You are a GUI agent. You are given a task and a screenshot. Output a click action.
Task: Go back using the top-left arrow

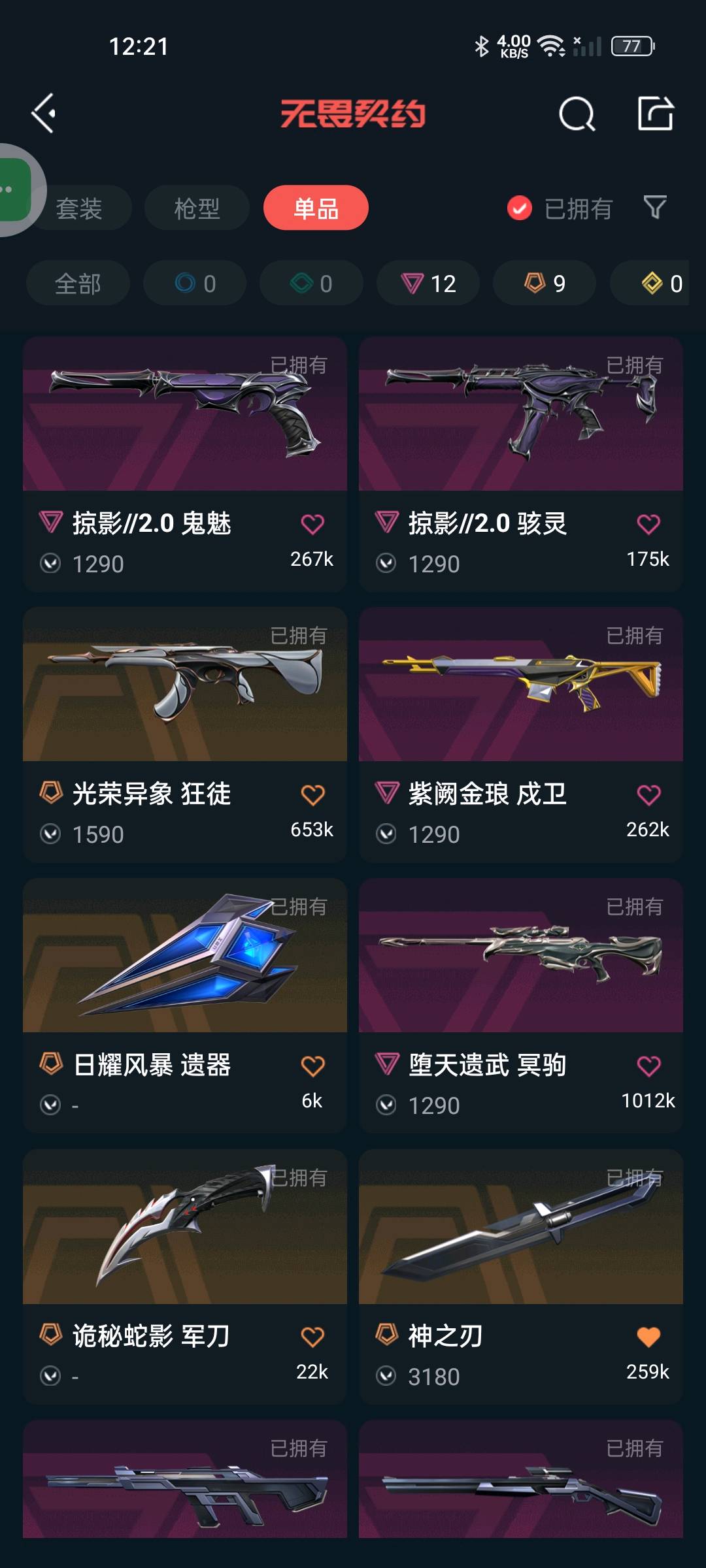pos(44,114)
